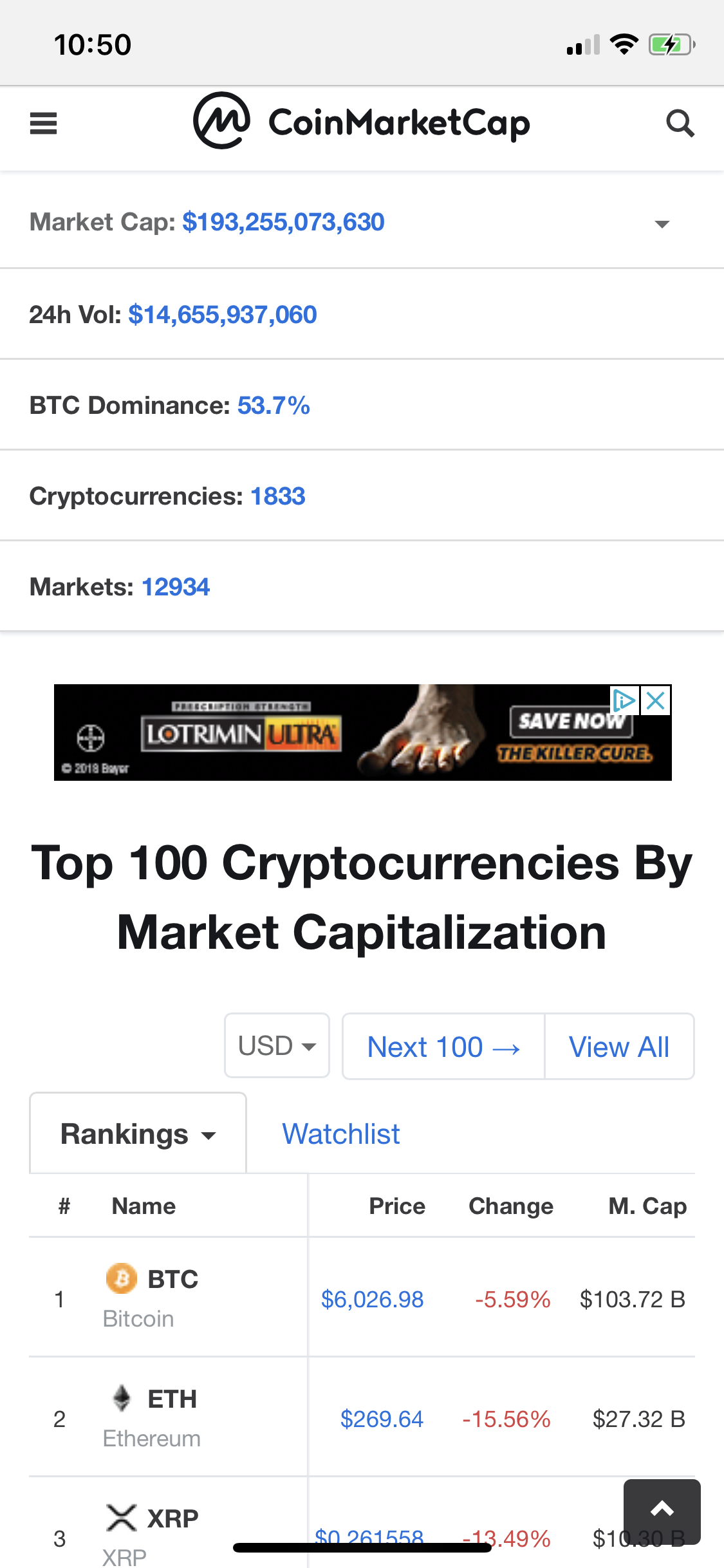Click the Ethereum ETH coin icon

tap(122, 1399)
